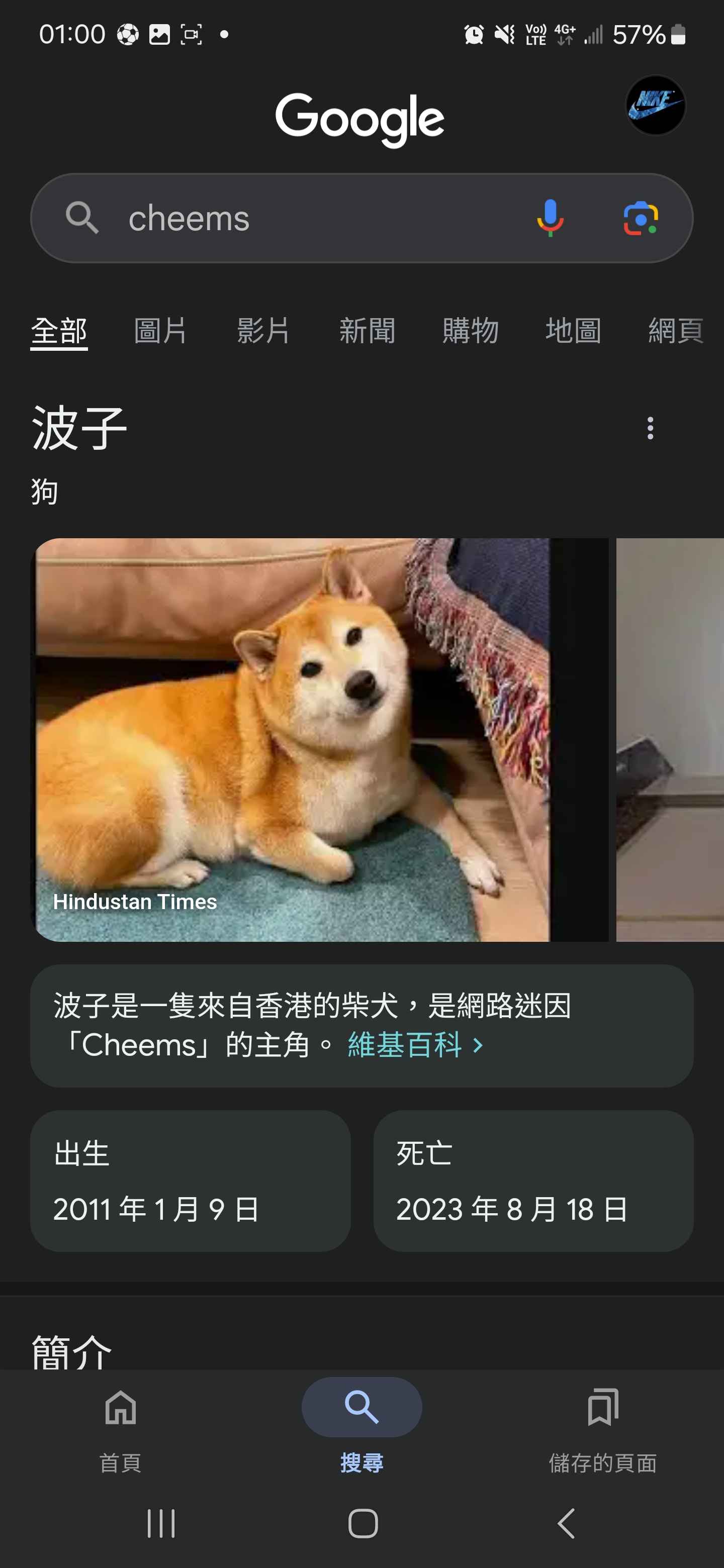Open Google Lens camera search

(x=641, y=218)
